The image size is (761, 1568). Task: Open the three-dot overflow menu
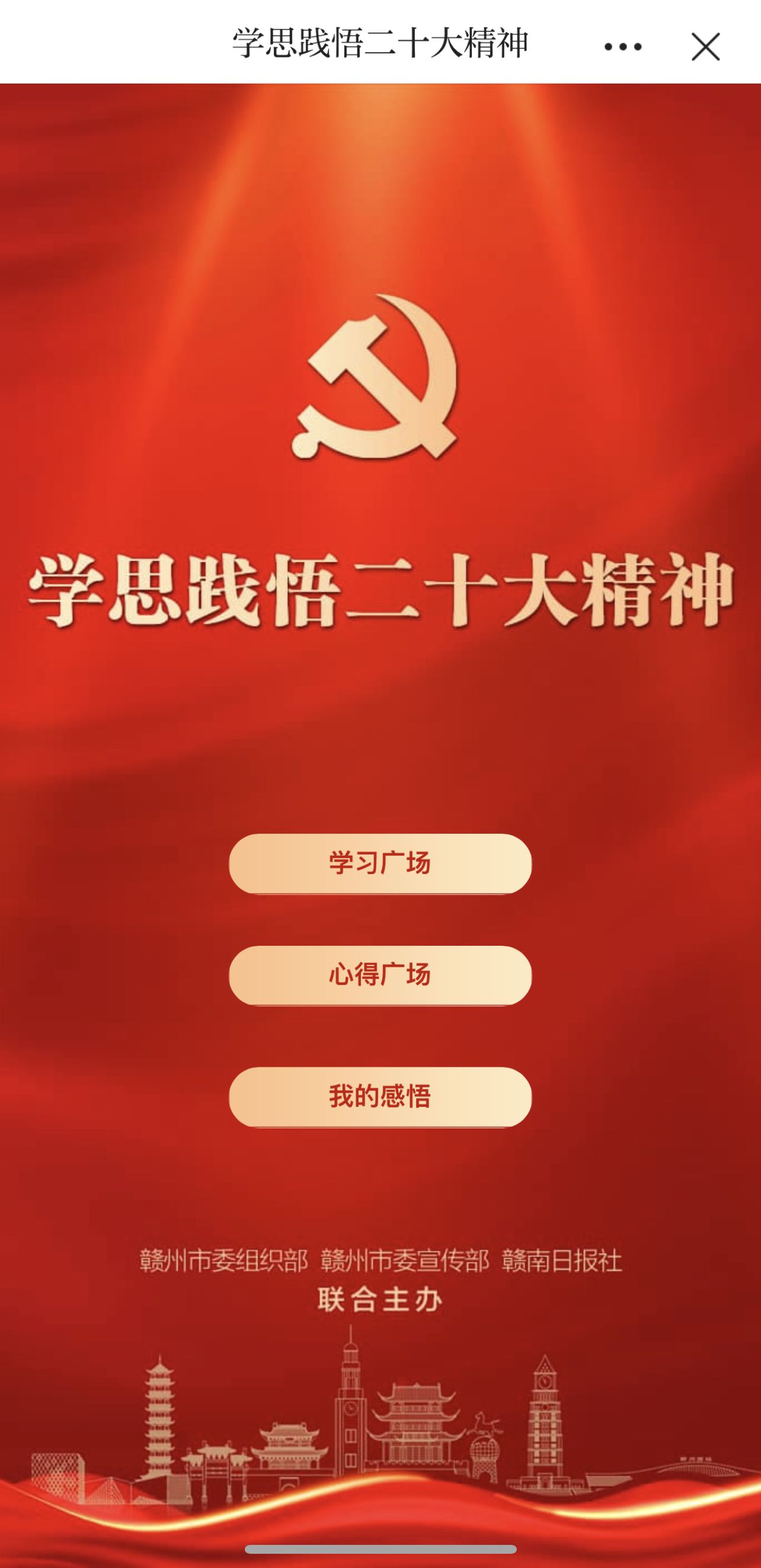pos(622,47)
